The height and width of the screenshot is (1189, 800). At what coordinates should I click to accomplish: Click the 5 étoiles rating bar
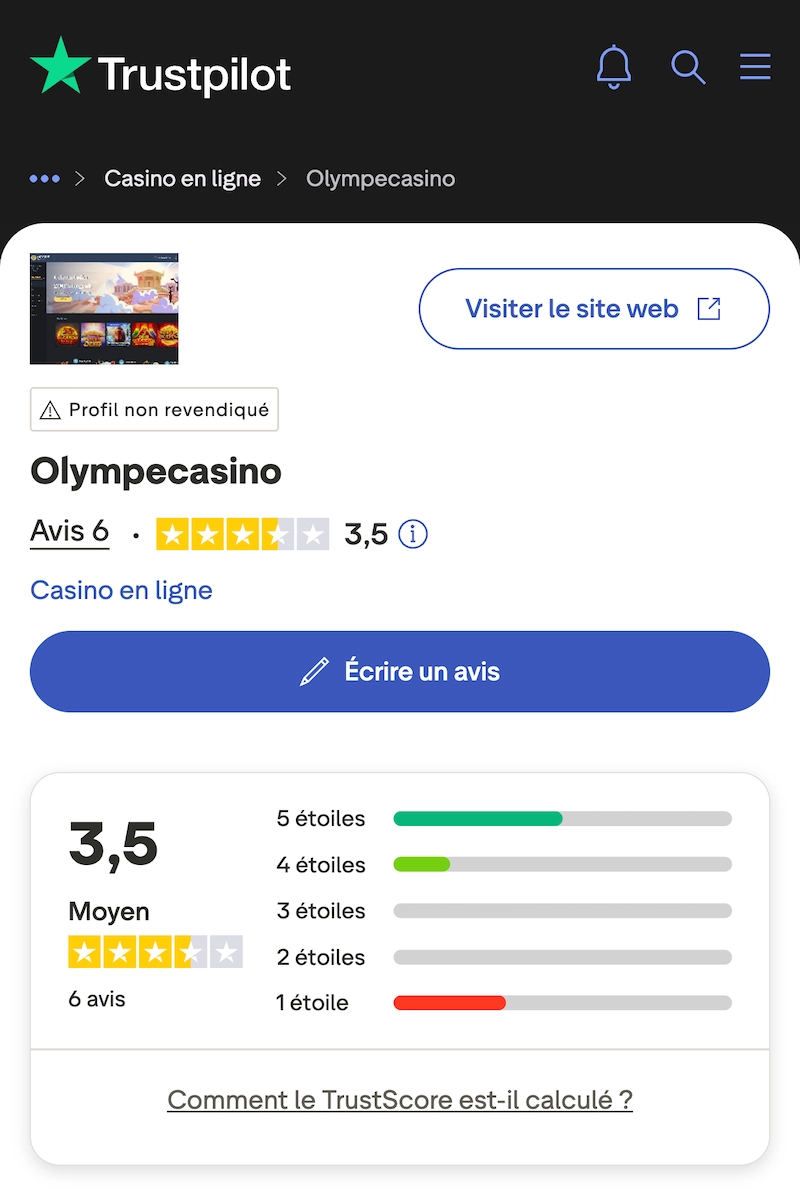[562, 818]
